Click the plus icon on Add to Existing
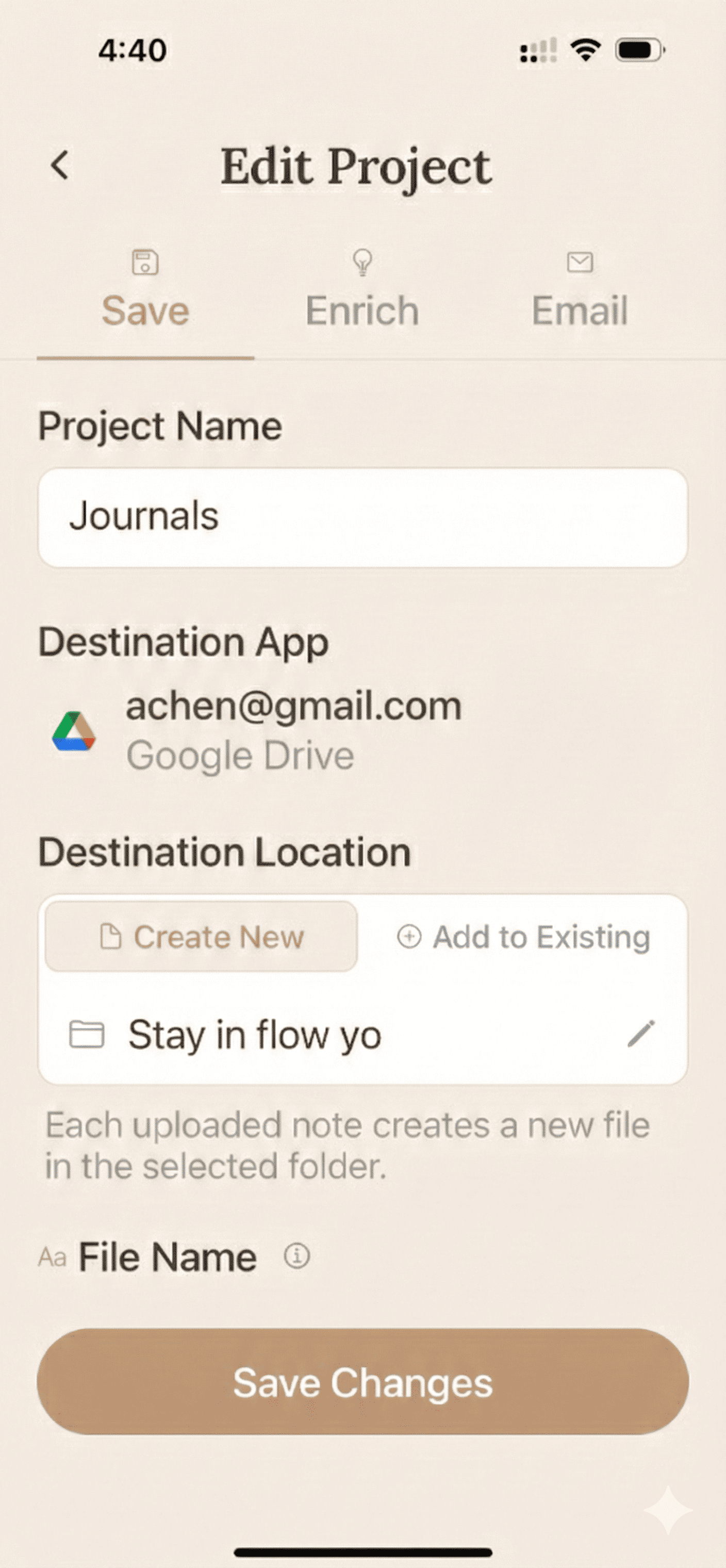 (x=409, y=937)
